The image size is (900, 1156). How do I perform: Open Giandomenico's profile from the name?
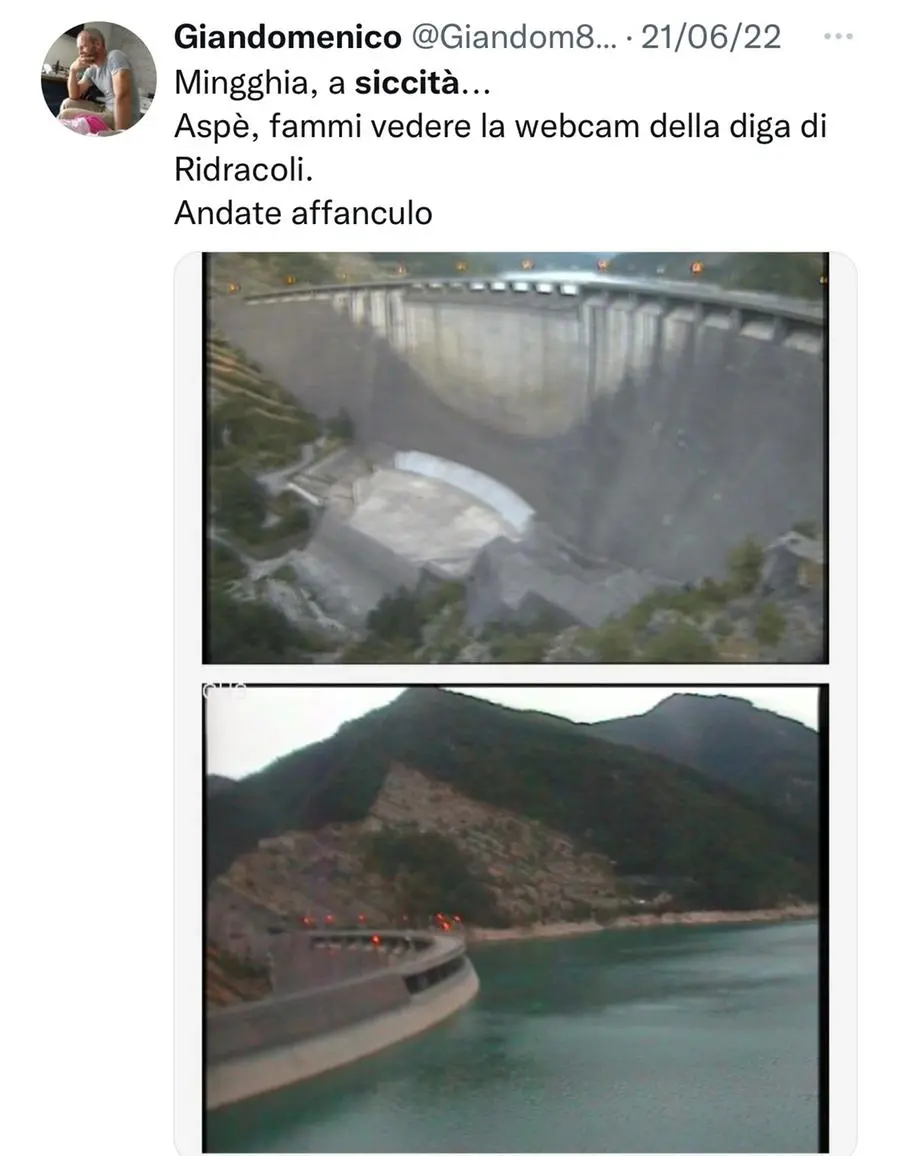tap(287, 37)
